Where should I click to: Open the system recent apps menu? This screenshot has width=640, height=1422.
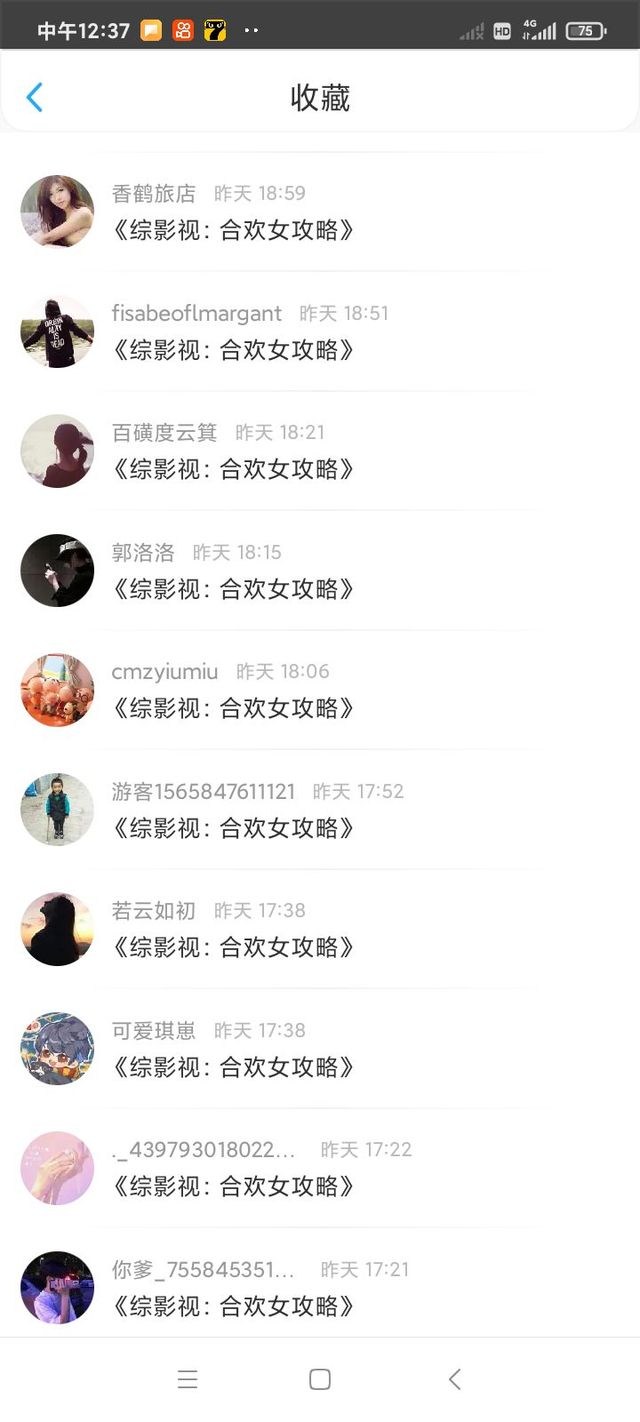pos(187,1380)
